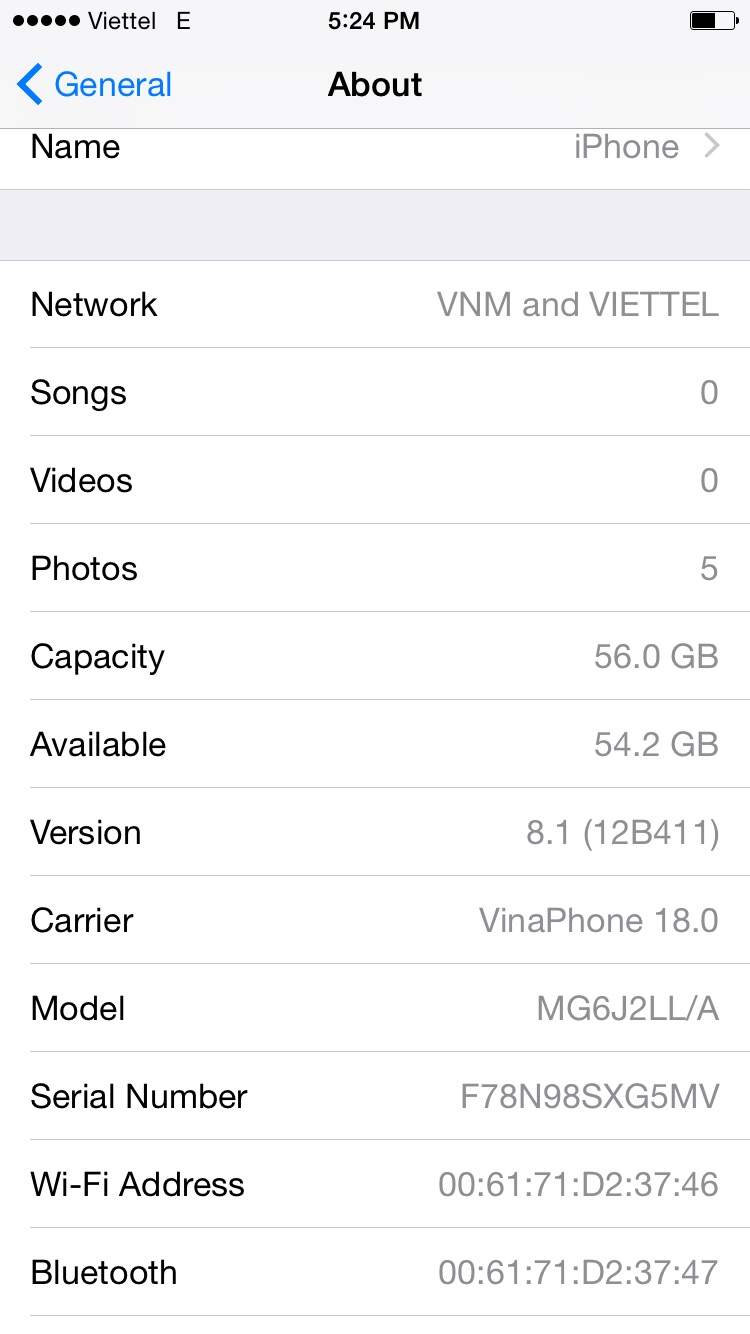Go back to General settings
Image resolution: width=750 pixels, height=1334 pixels.
coord(95,85)
